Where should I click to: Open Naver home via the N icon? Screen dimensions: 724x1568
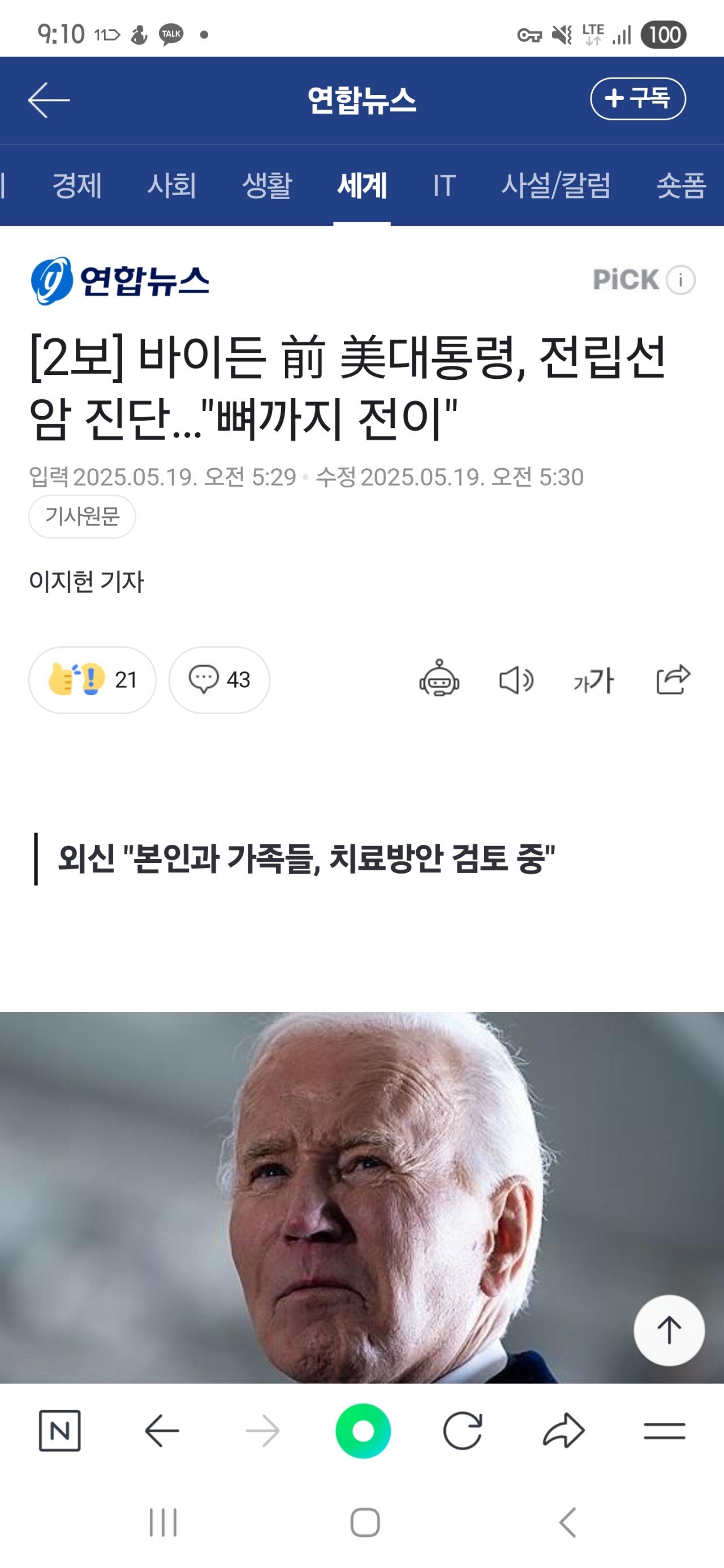point(60,1431)
